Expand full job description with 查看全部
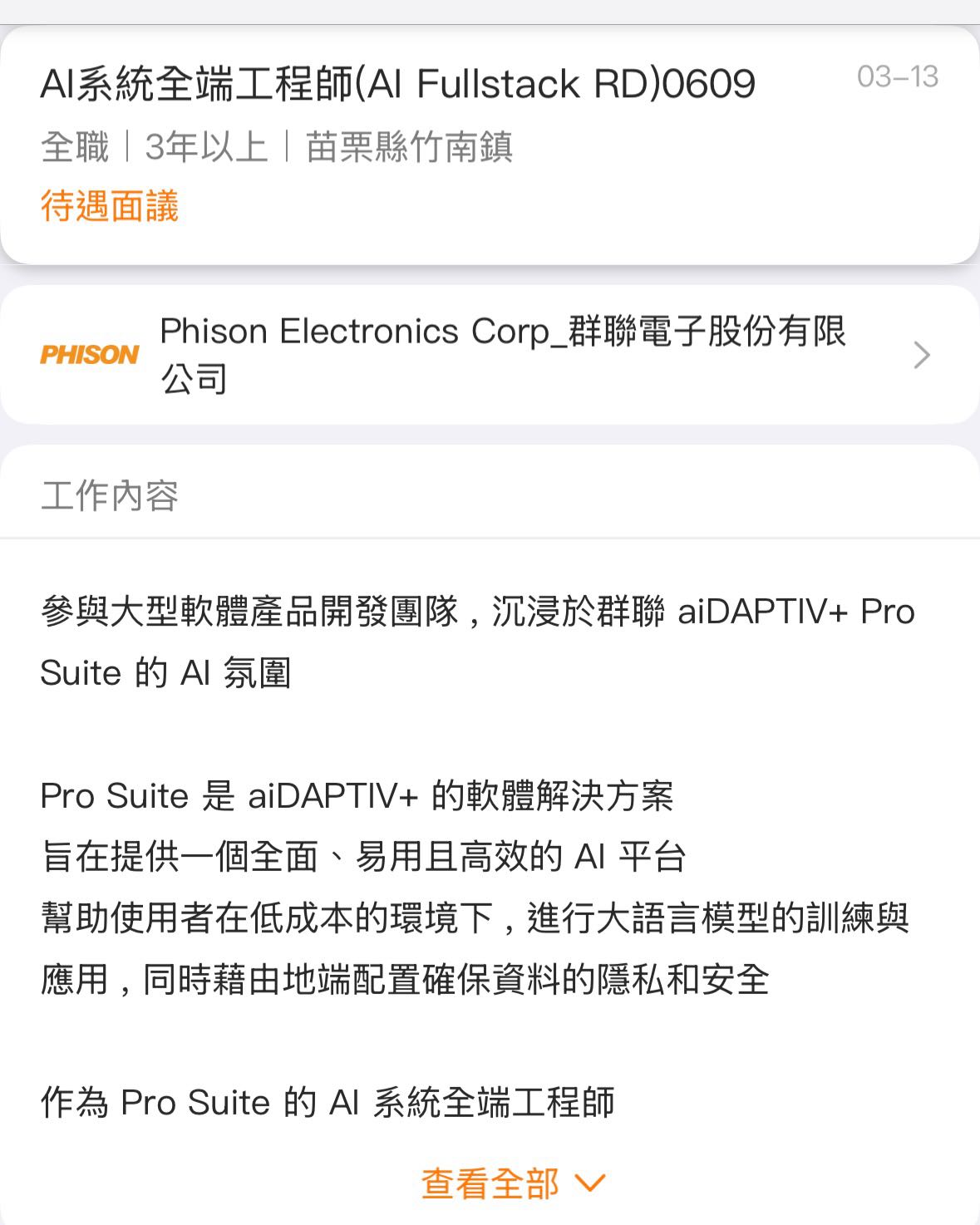 click(x=512, y=1183)
